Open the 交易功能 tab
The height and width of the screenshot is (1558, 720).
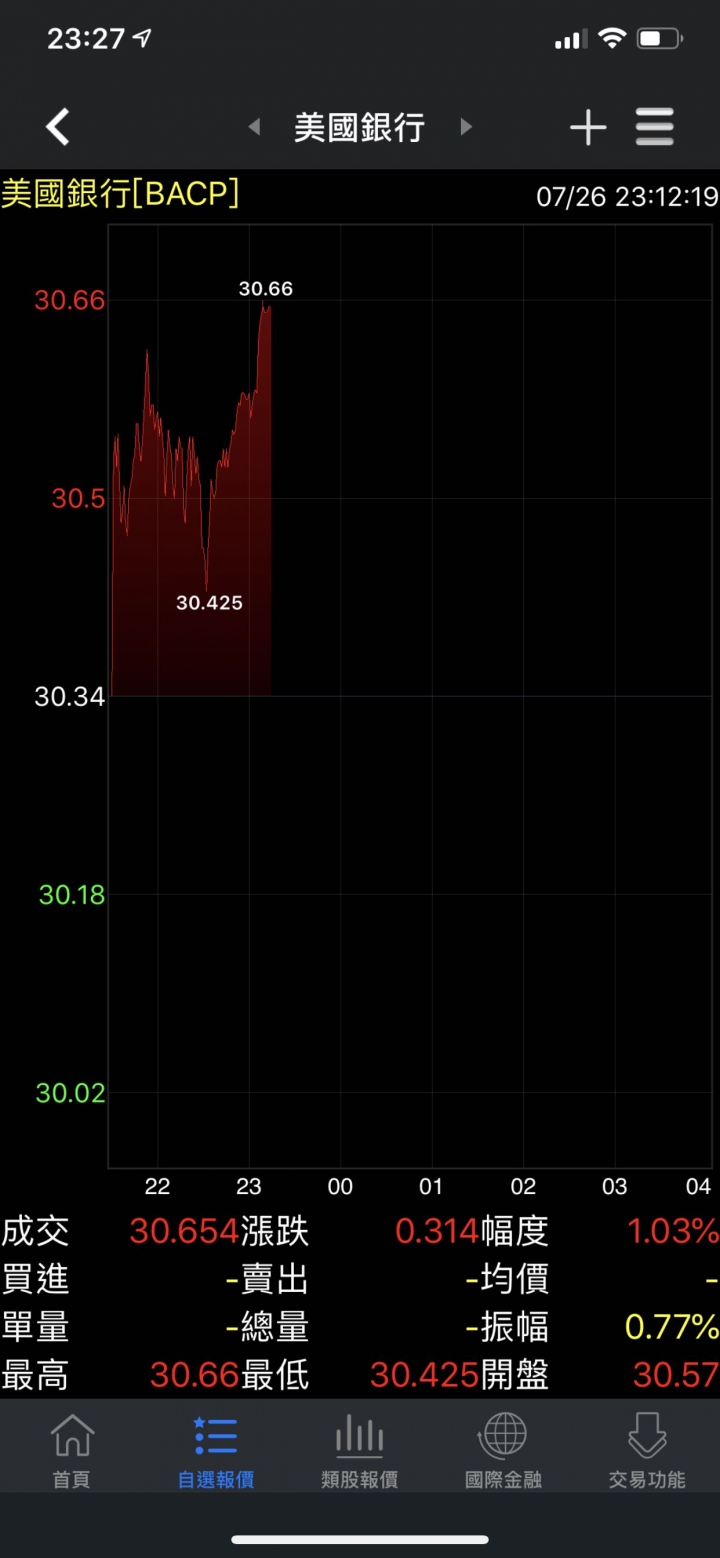coord(647,1451)
